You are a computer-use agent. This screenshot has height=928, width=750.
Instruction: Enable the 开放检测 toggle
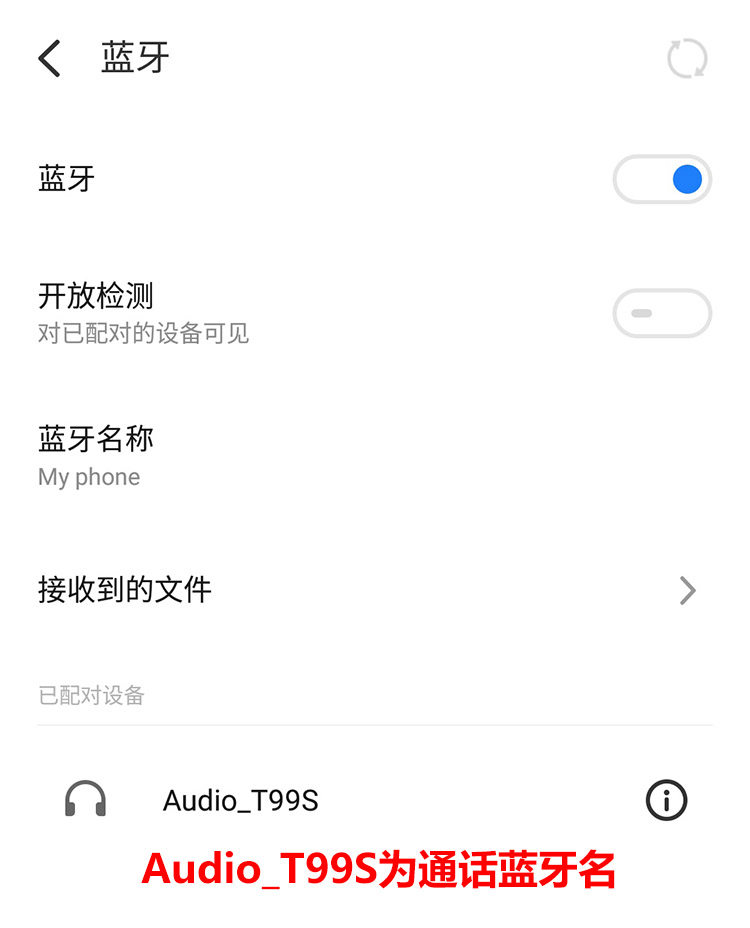coord(662,313)
